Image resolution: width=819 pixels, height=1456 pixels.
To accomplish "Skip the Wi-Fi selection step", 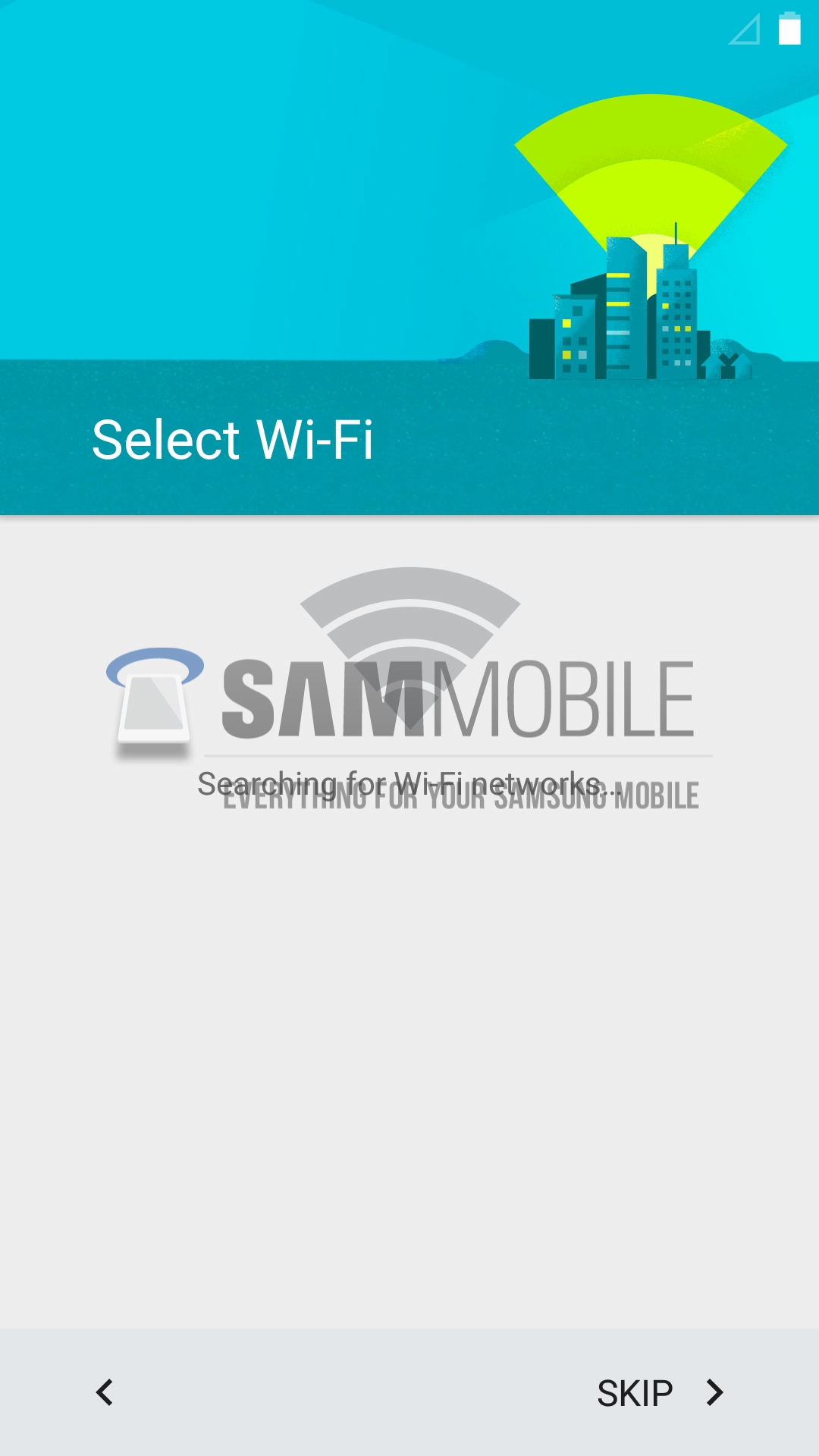I will coord(658,1393).
